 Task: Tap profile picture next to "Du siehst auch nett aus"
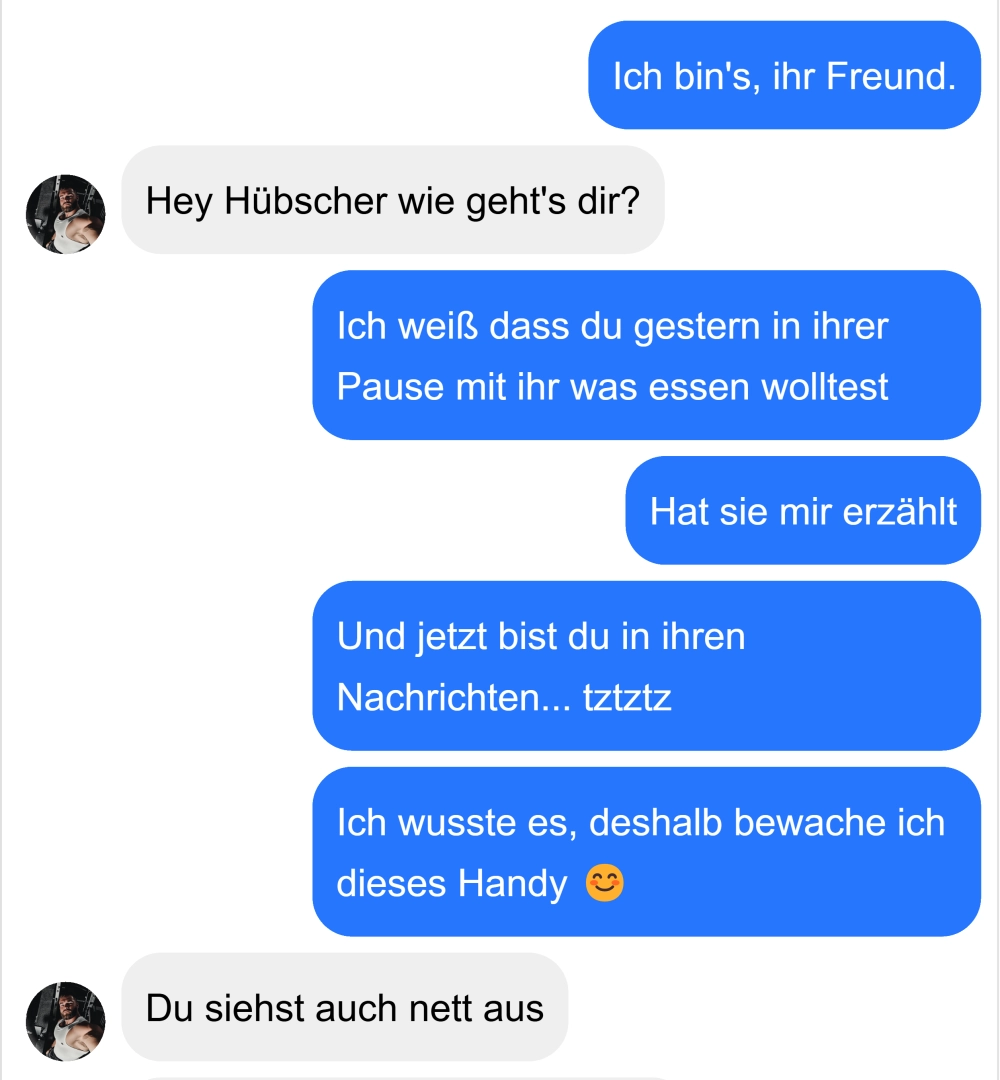click(65, 1020)
